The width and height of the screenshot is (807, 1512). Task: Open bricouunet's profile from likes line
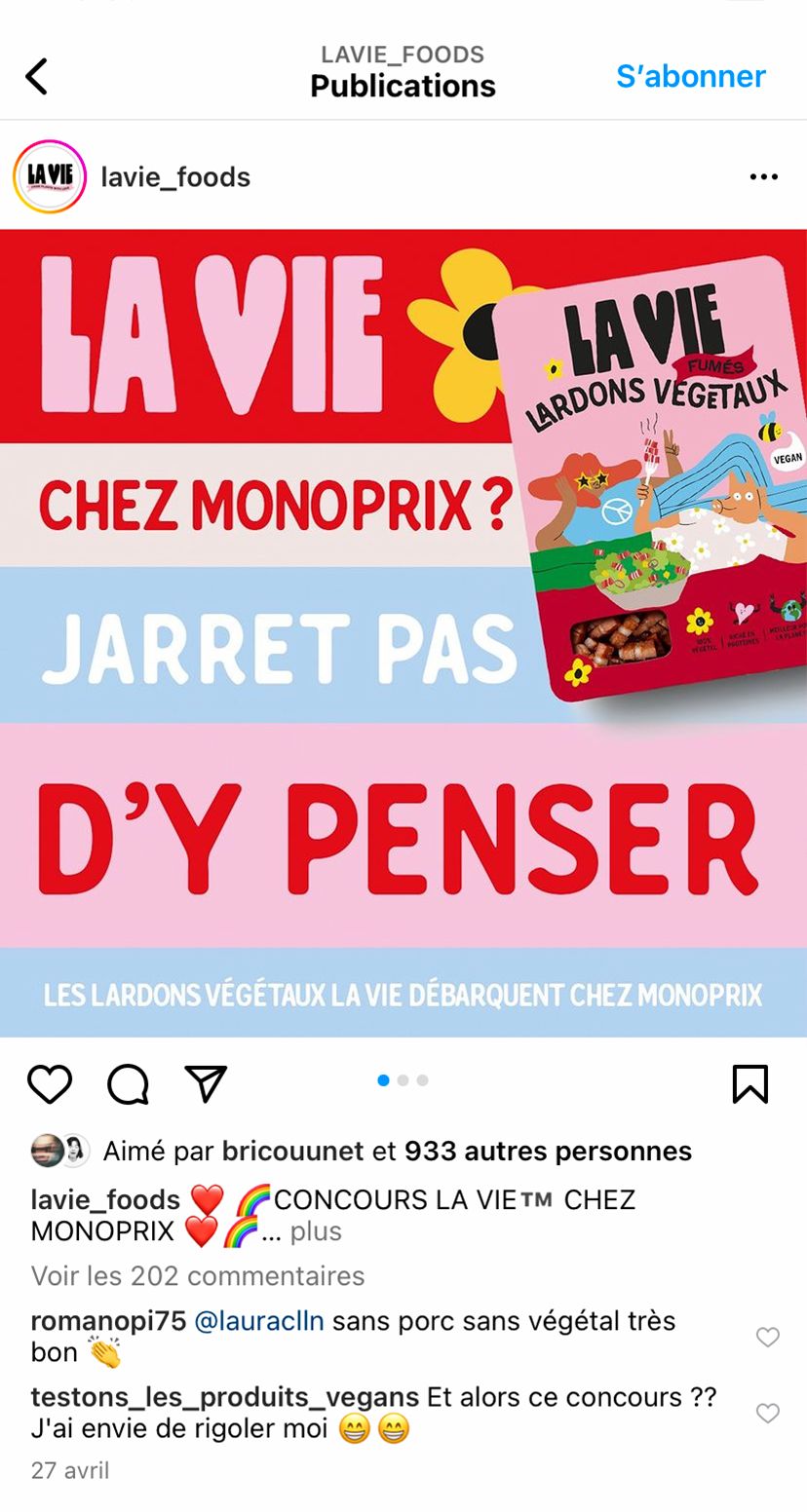[292, 1151]
